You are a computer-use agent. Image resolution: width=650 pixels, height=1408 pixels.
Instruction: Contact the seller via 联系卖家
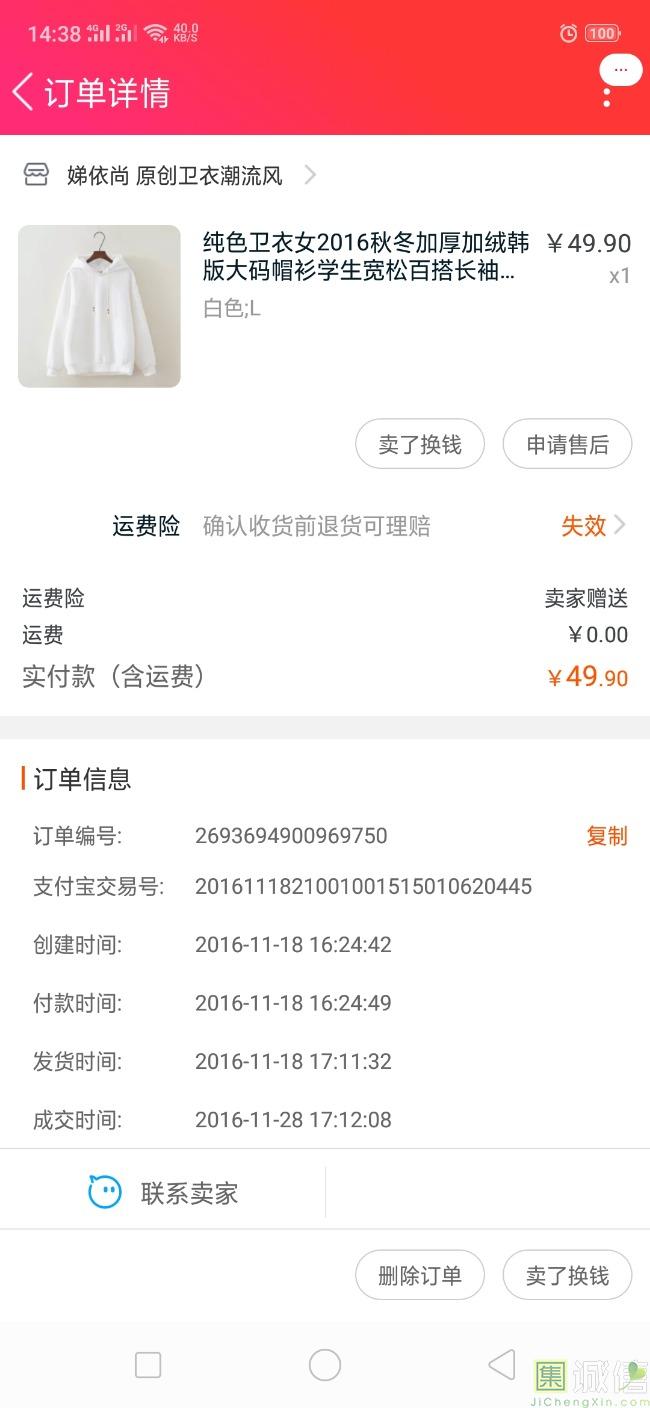tap(163, 1192)
